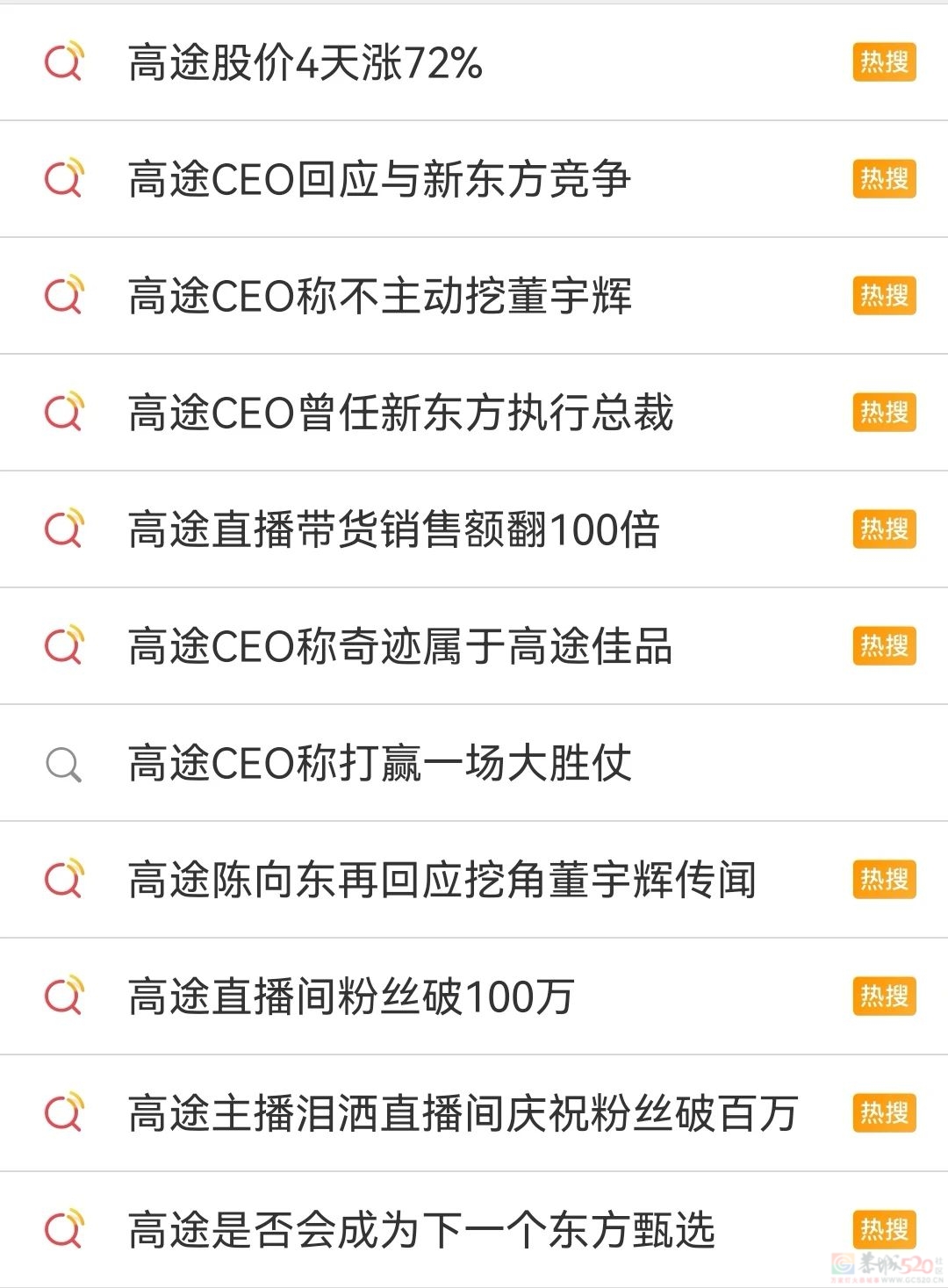Click the search icon next to 高途直播间粉丝破100万
Screen dimensions: 948x1288
click(63, 997)
